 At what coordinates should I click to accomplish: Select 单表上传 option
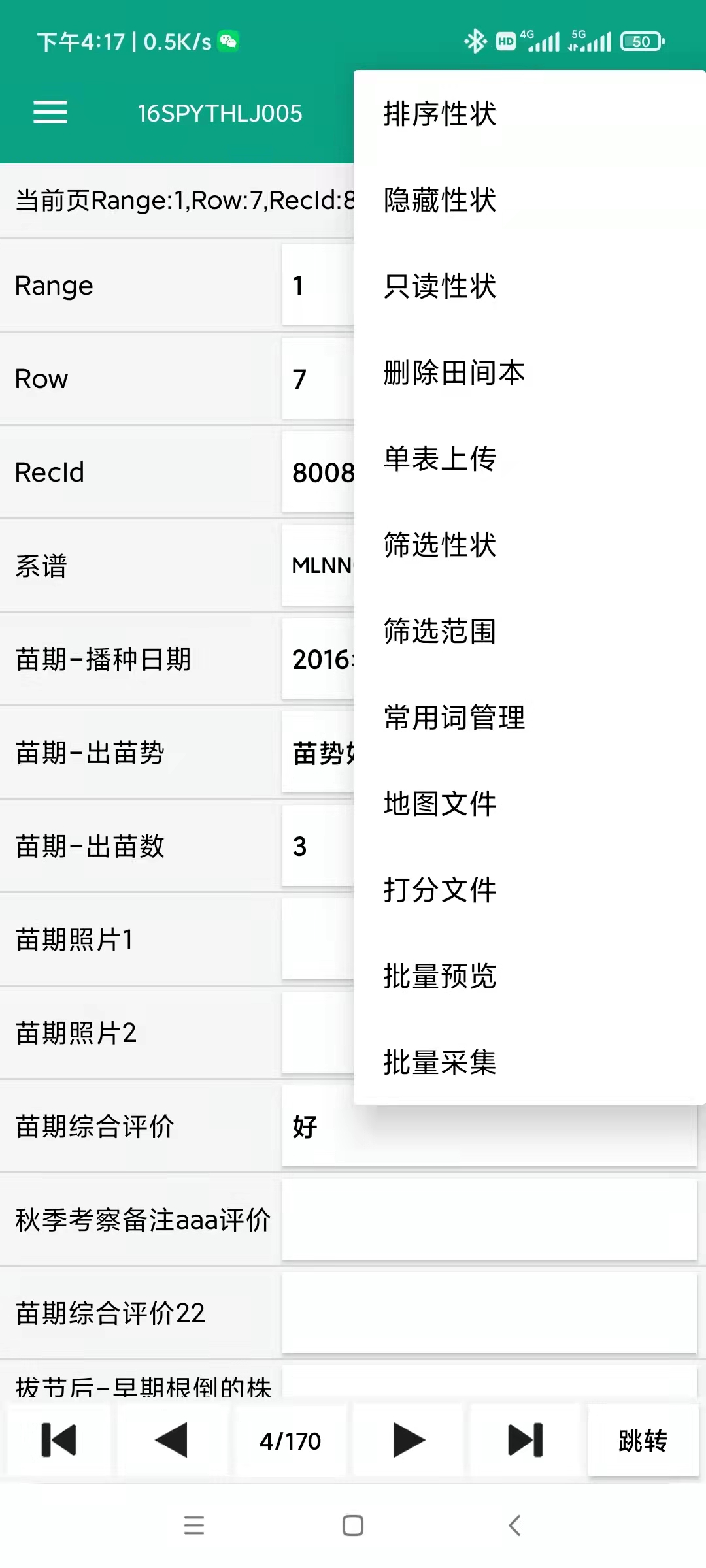click(529, 459)
